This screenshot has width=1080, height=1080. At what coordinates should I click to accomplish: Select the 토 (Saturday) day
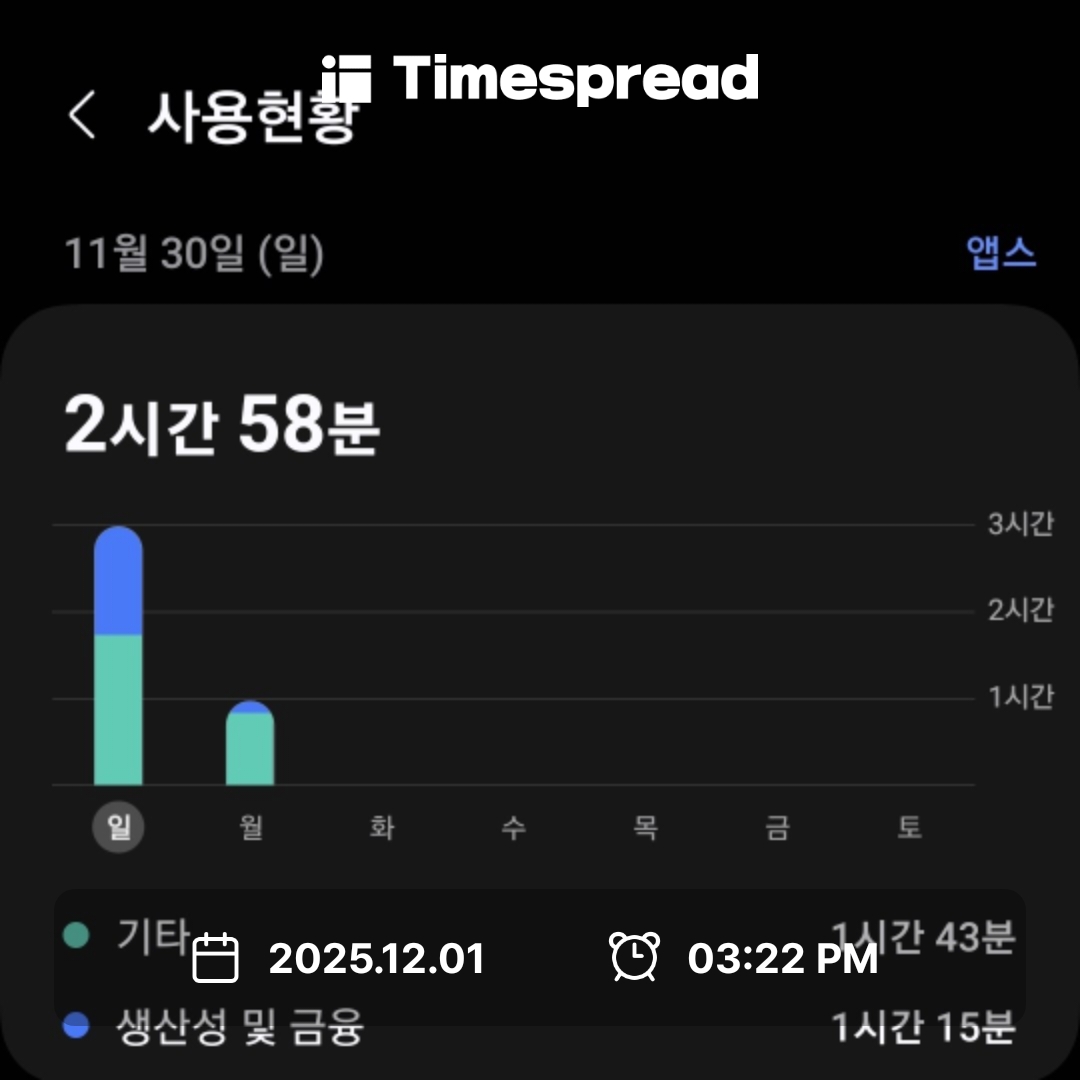pos(908,828)
